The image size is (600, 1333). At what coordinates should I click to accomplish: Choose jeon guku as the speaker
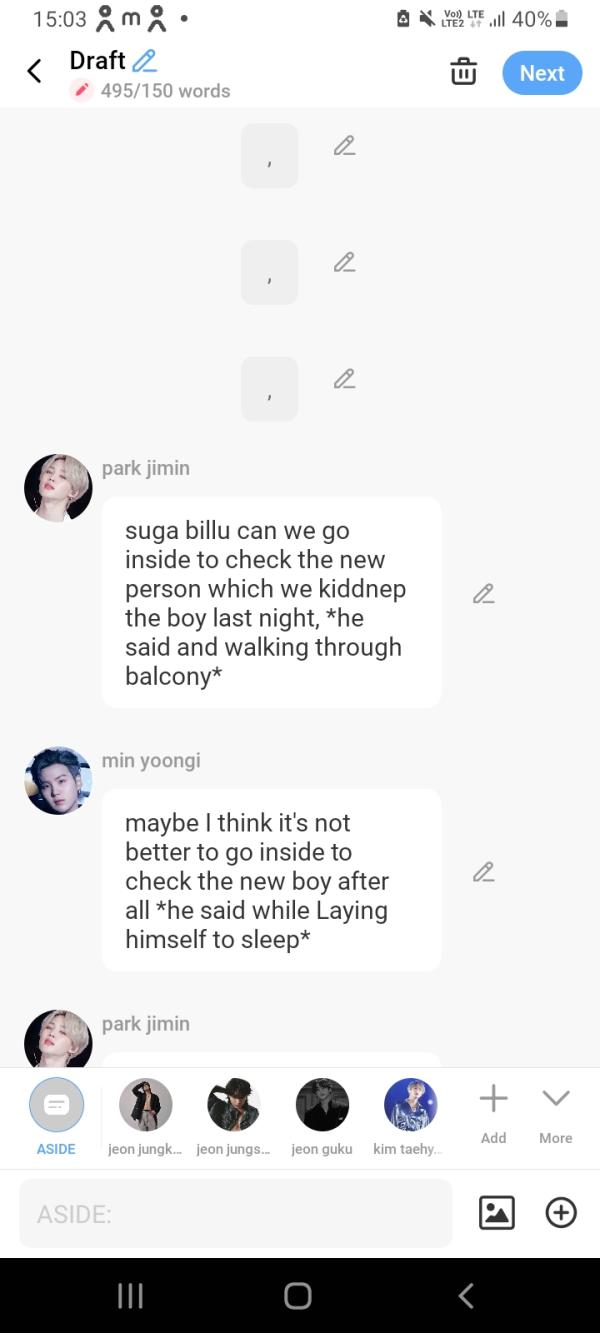point(322,1105)
